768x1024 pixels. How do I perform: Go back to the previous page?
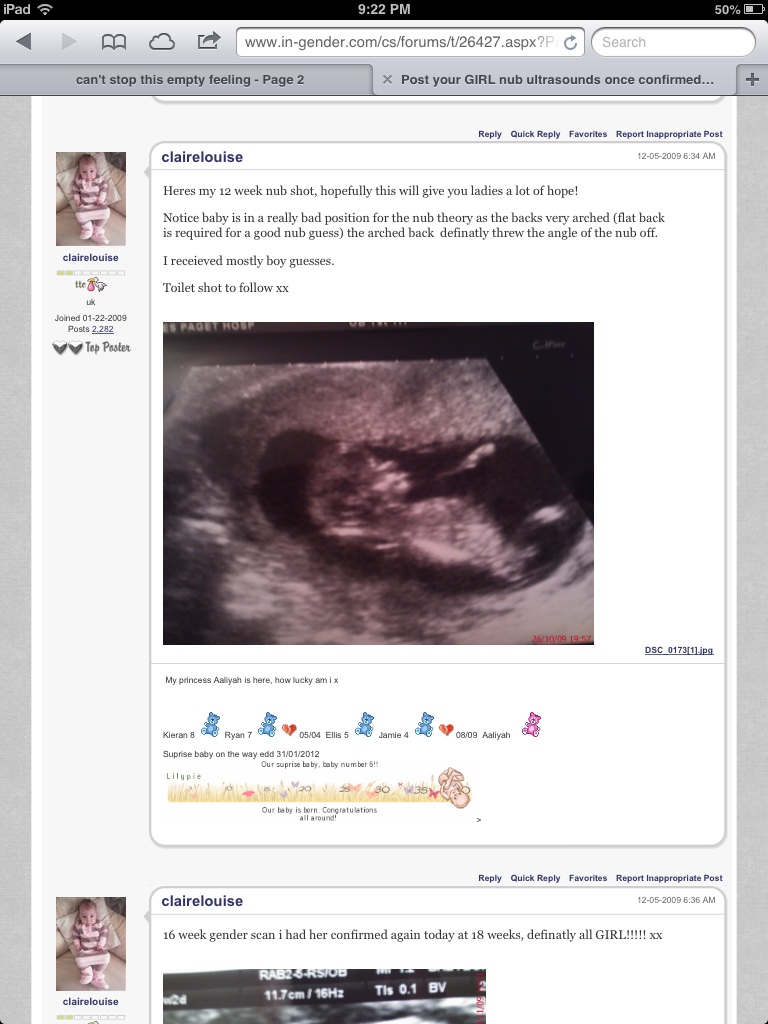coord(25,42)
